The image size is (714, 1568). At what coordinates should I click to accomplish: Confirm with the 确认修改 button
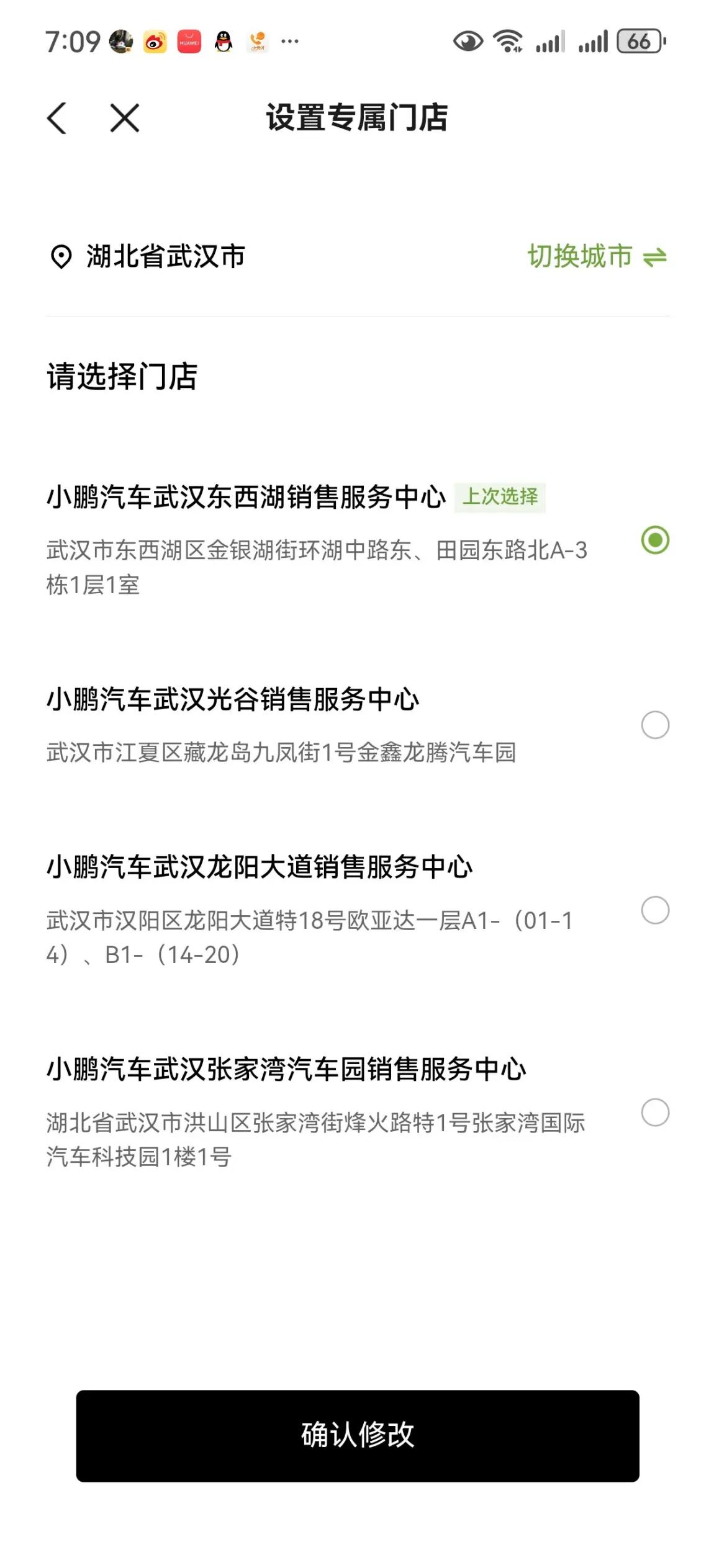[358, 1436]
